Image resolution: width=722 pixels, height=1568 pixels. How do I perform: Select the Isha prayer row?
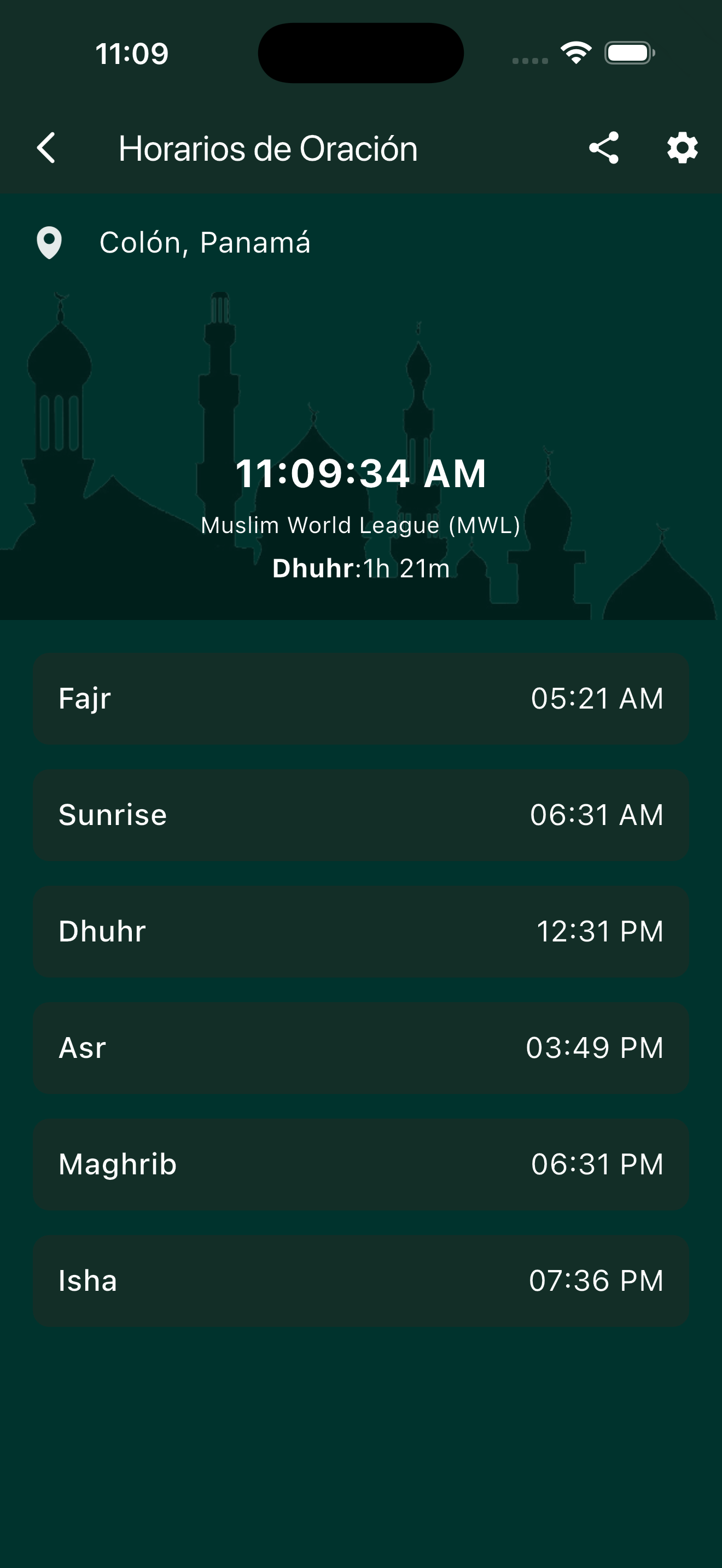click(x=360, y=1280)
